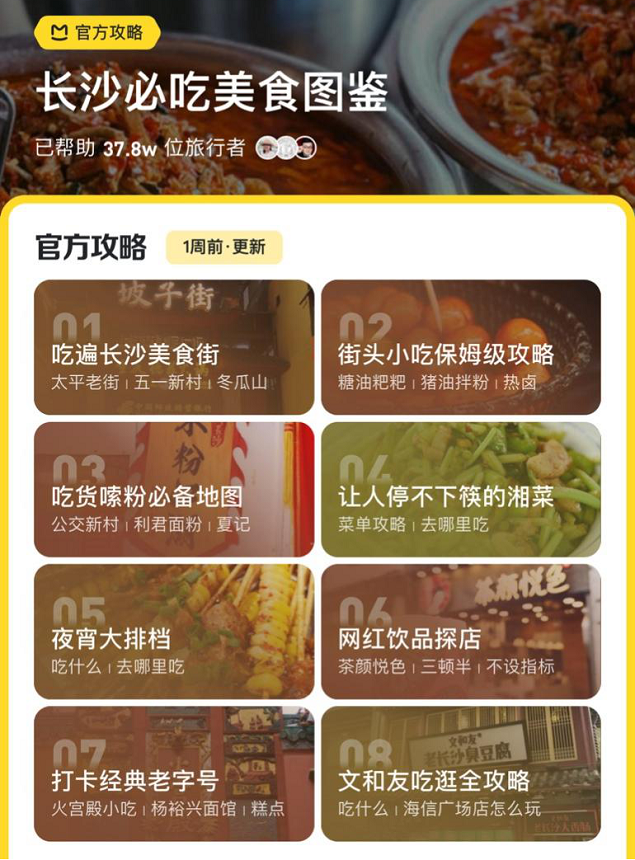Tap the 网红饮品探店 card
This screenshot has width=635, height=860.
coord(461,631)
